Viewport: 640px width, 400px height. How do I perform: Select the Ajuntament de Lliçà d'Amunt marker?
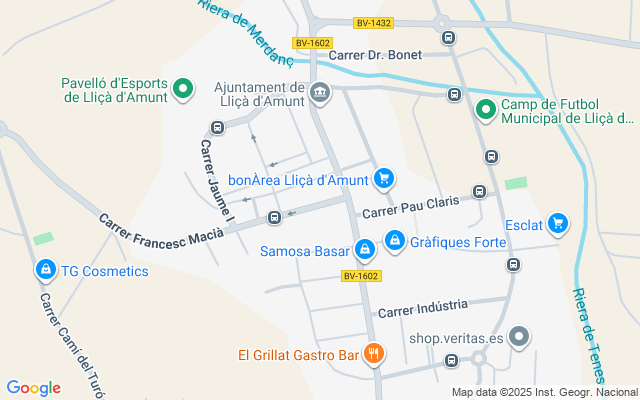[x=320, y=93]
